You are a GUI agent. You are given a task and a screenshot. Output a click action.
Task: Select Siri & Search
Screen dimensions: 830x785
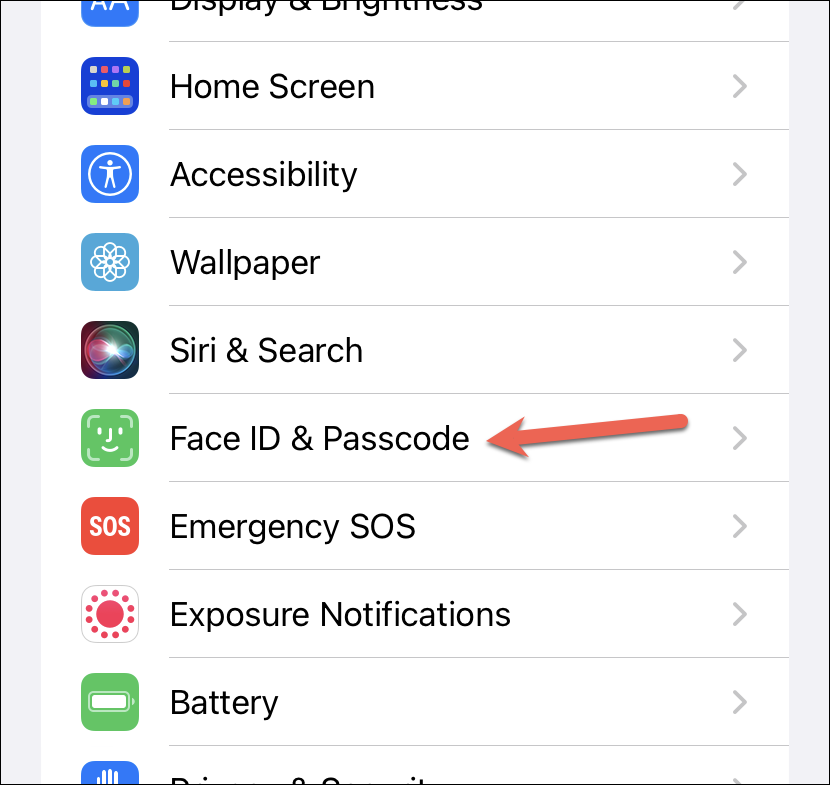[x=266, y=351]
